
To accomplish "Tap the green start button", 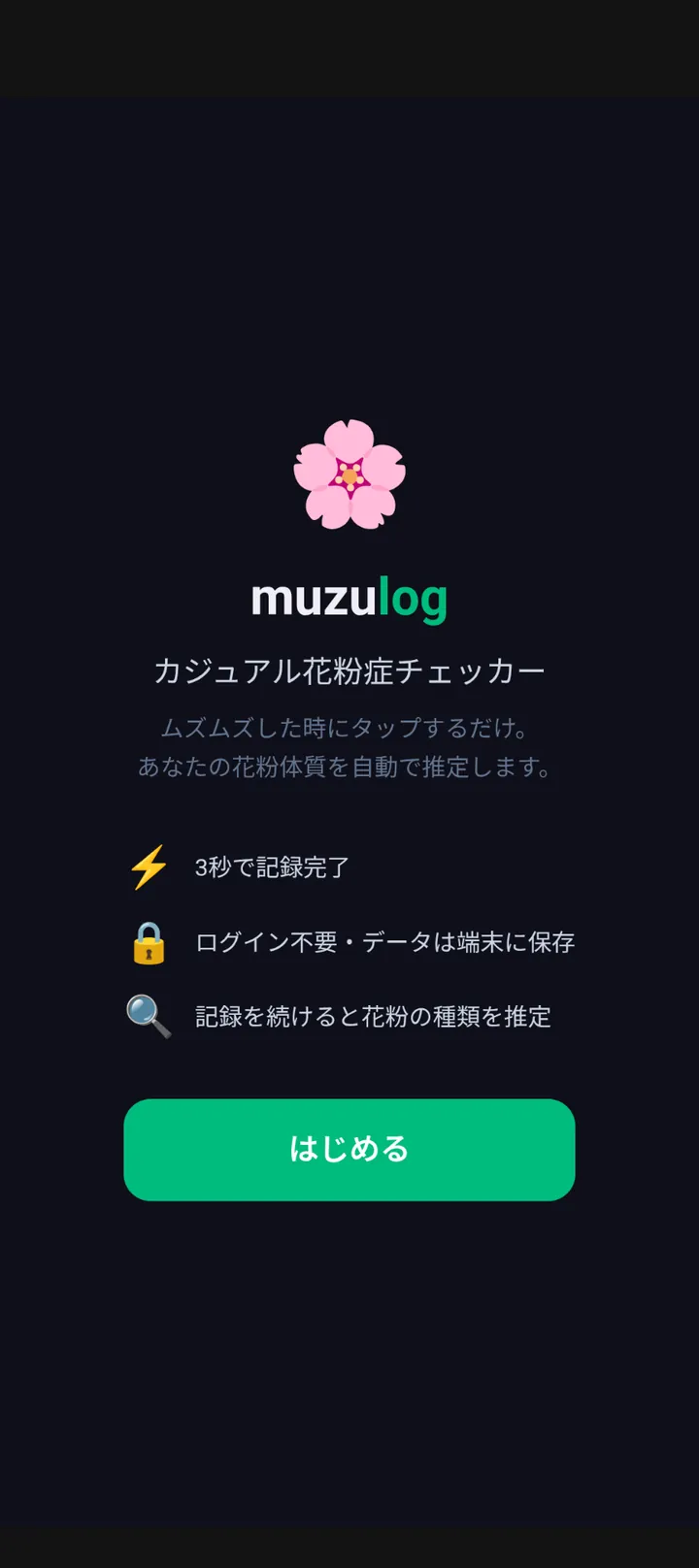I will coord(348,1150).
